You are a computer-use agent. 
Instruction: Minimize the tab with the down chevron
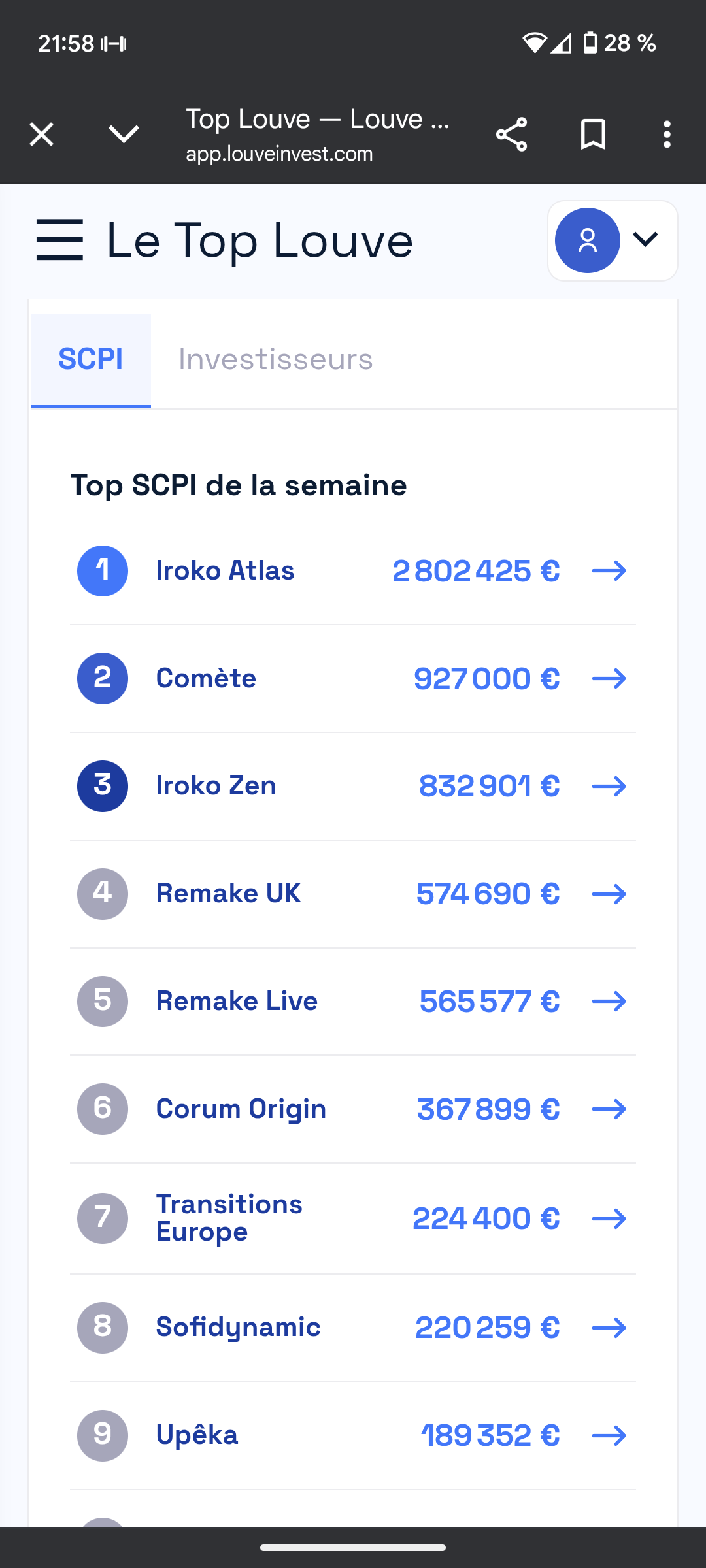[124, 135]
